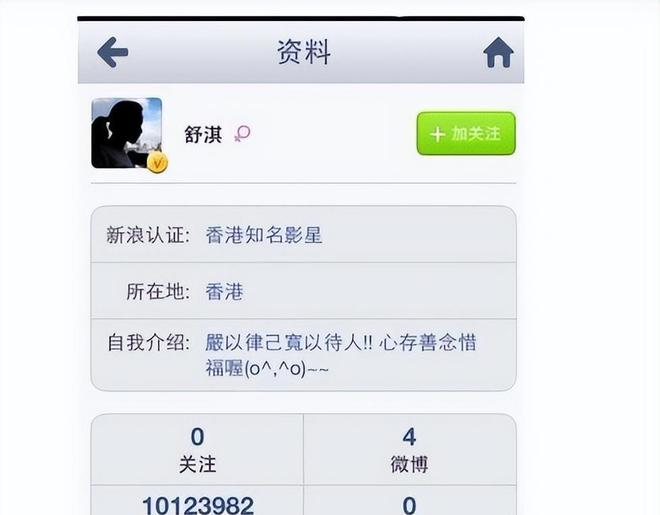Open 舒淇's profile avatar
This screenshot has height=515, width=660.
point(127,133)
